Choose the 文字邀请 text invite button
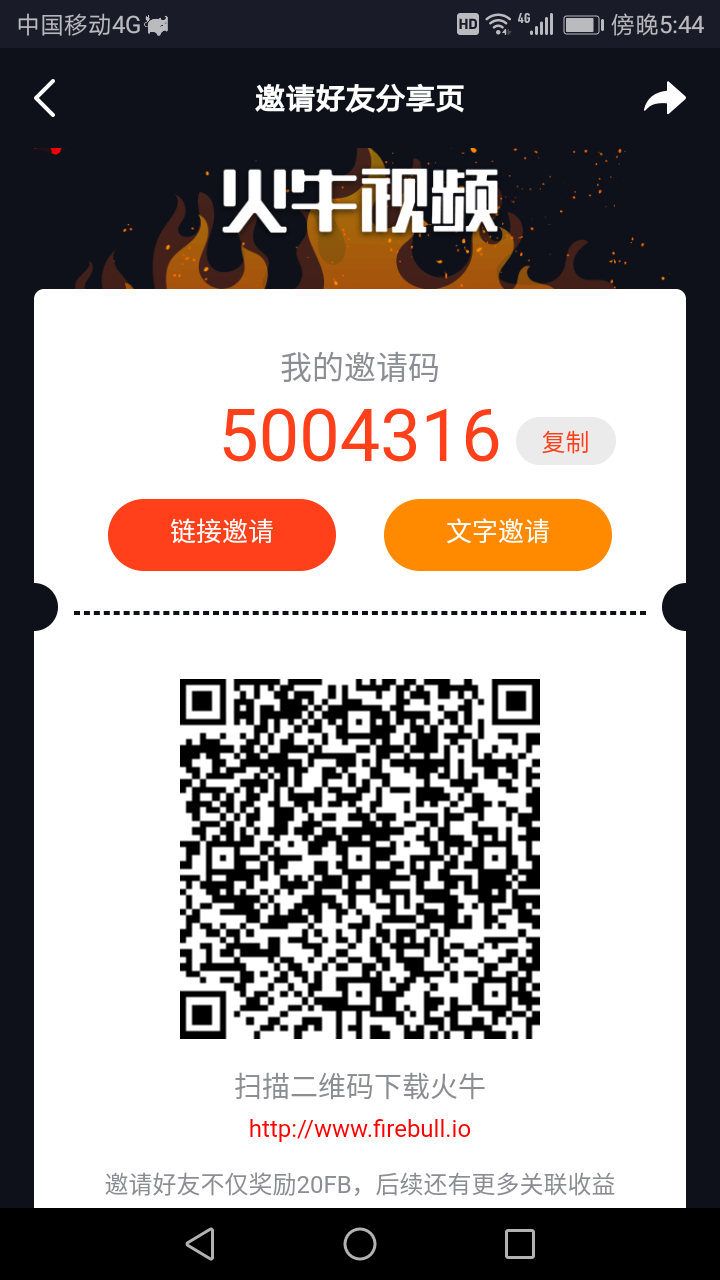Screen dimensions: 720x1280 click(x=497, y=534)
